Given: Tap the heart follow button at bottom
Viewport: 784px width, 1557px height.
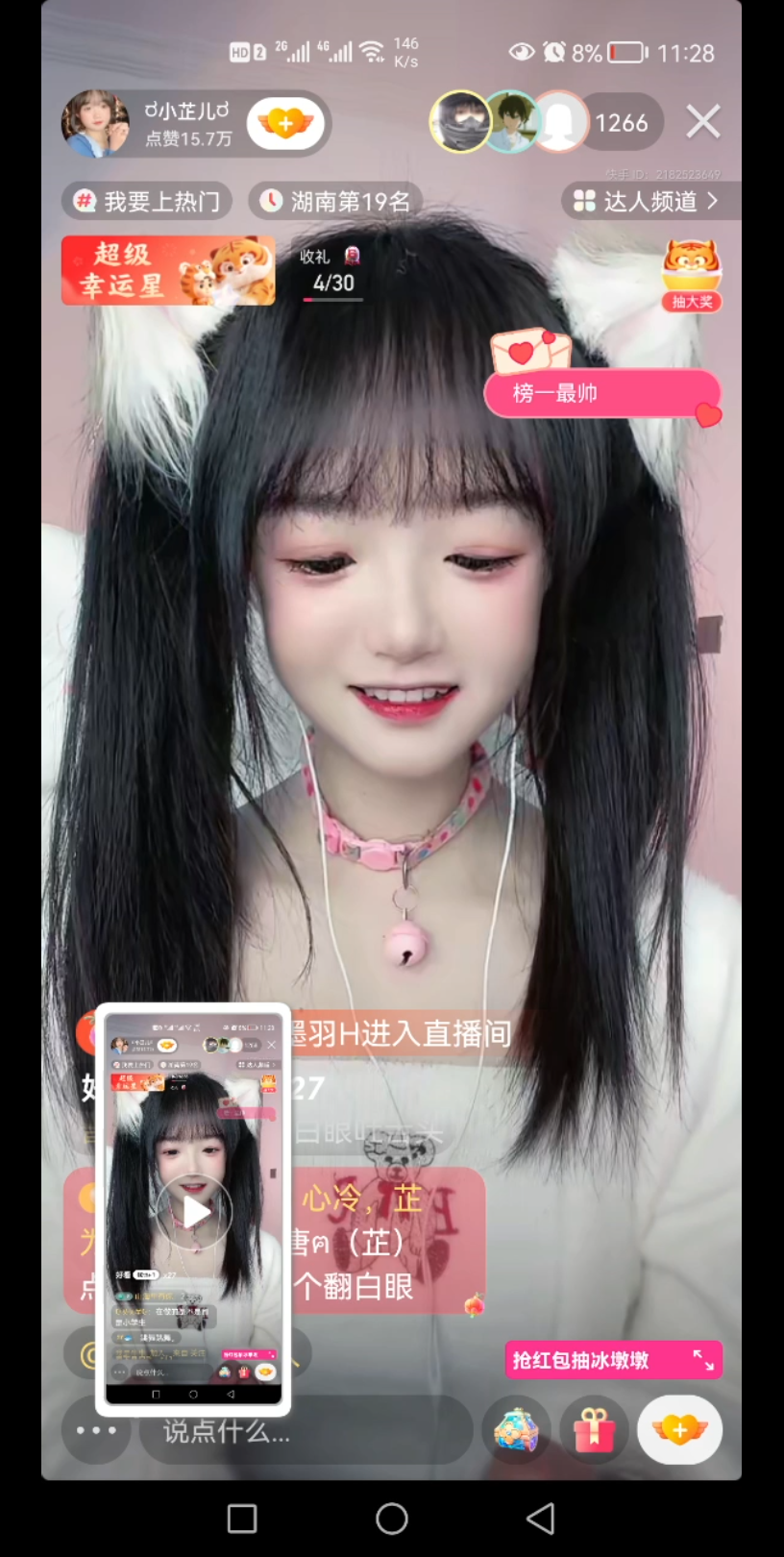Looking at the screenshot, I should (x=679, y=1430).
